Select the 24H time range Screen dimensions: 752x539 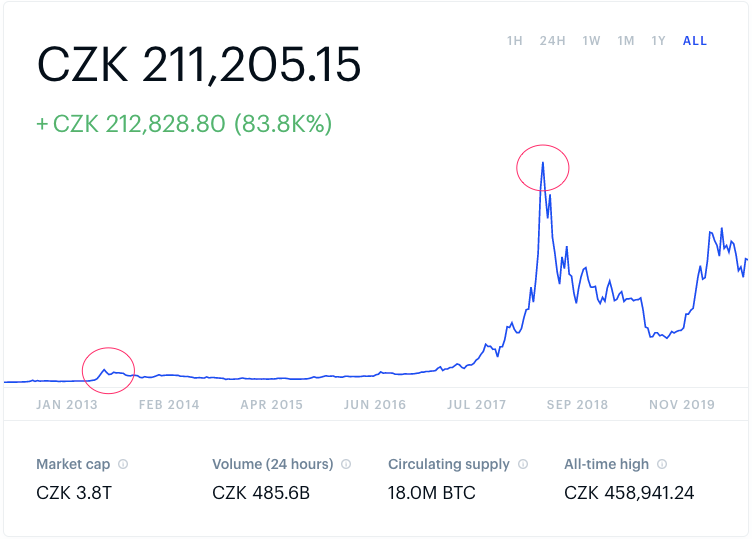coord(552,41)
